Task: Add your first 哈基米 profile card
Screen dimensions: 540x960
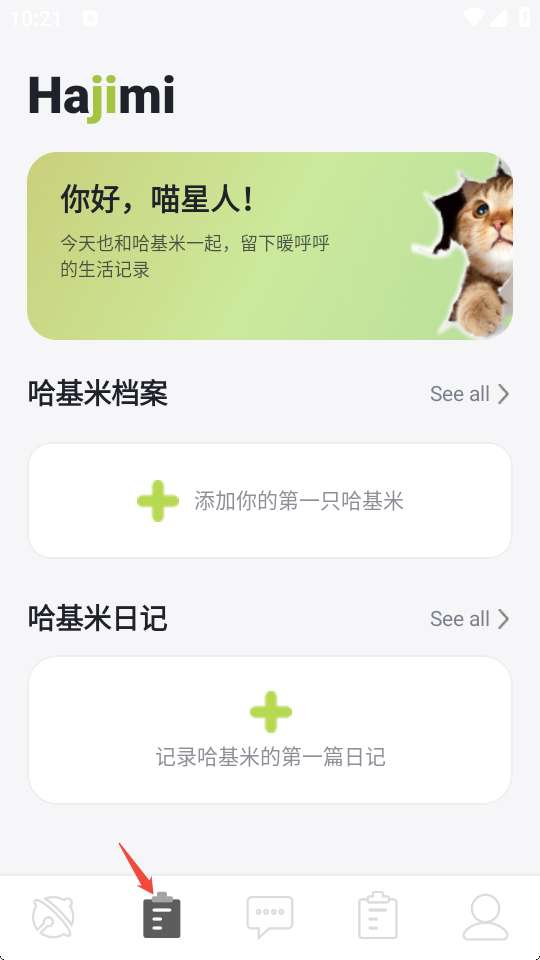Action: [x=270, y=501]
